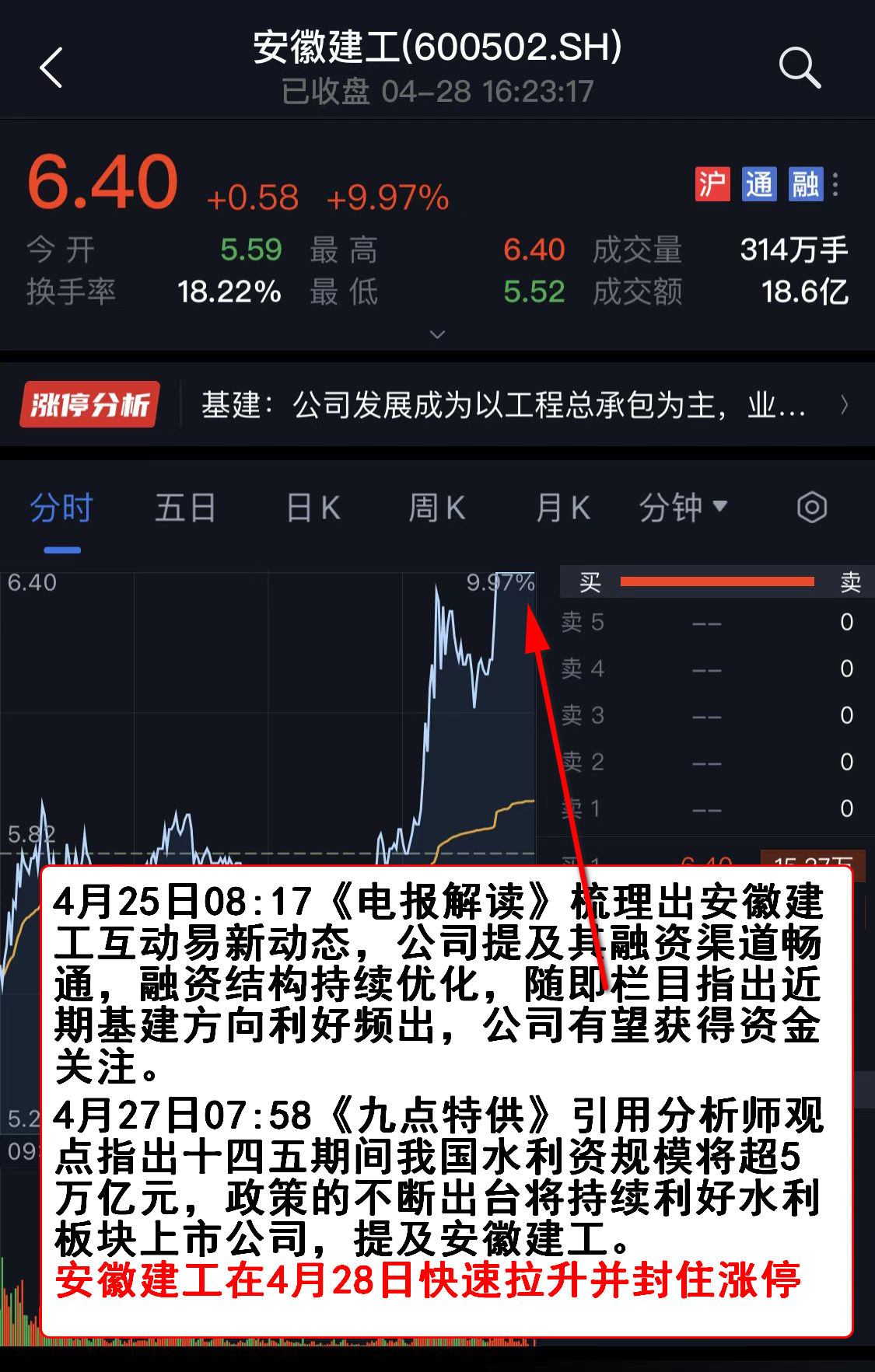
Task: Show the 日K chart
Action: pyautogui.click(x=313, y=508)
